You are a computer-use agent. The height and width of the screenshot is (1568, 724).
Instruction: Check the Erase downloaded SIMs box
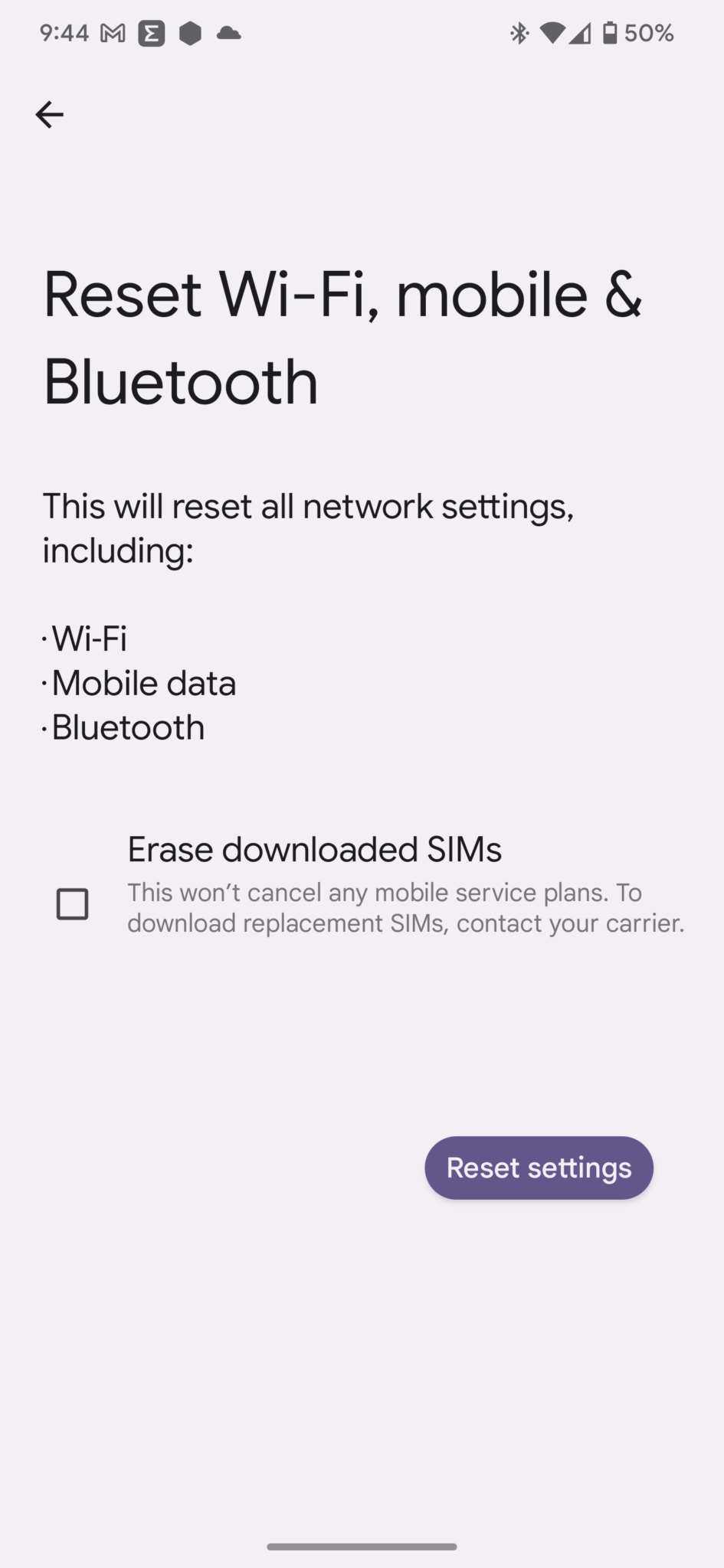coord(73,904)
